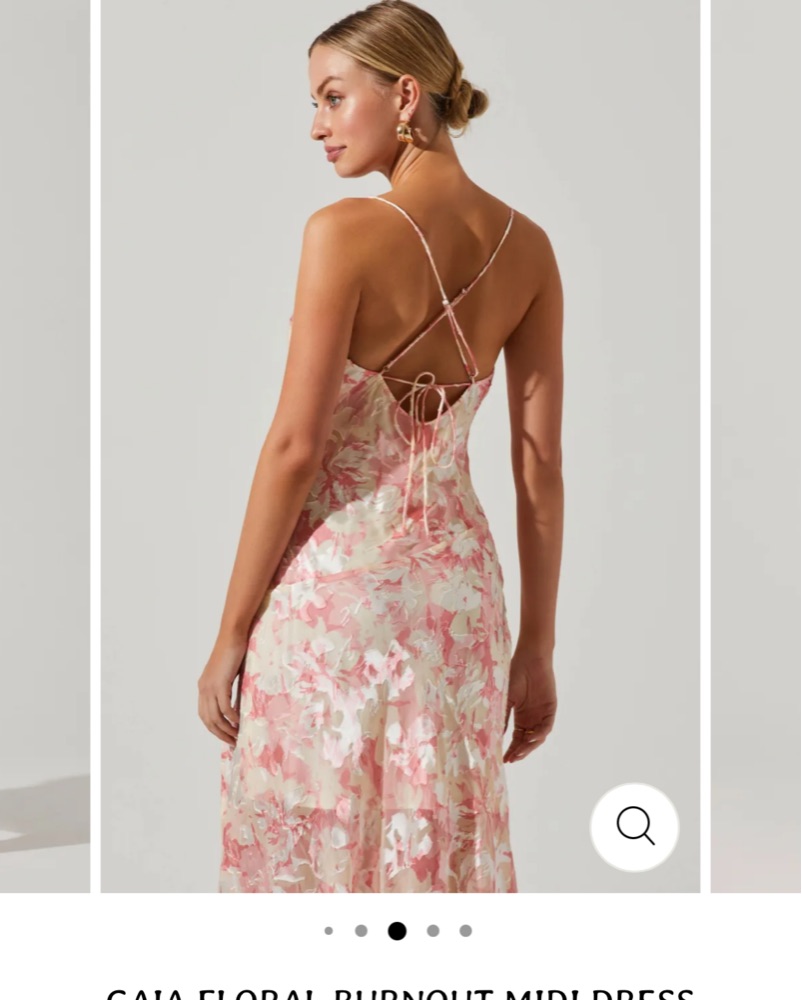Image resolution: width=802 pixels, height=1000 pixels.
Task: Select the fifth image indicator dot
Action: 465,931
